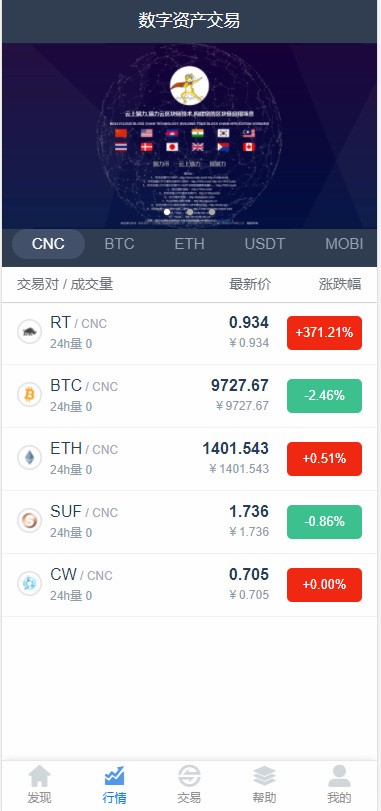
Task: Open the 帮助 tab
Action: point(264,785)
